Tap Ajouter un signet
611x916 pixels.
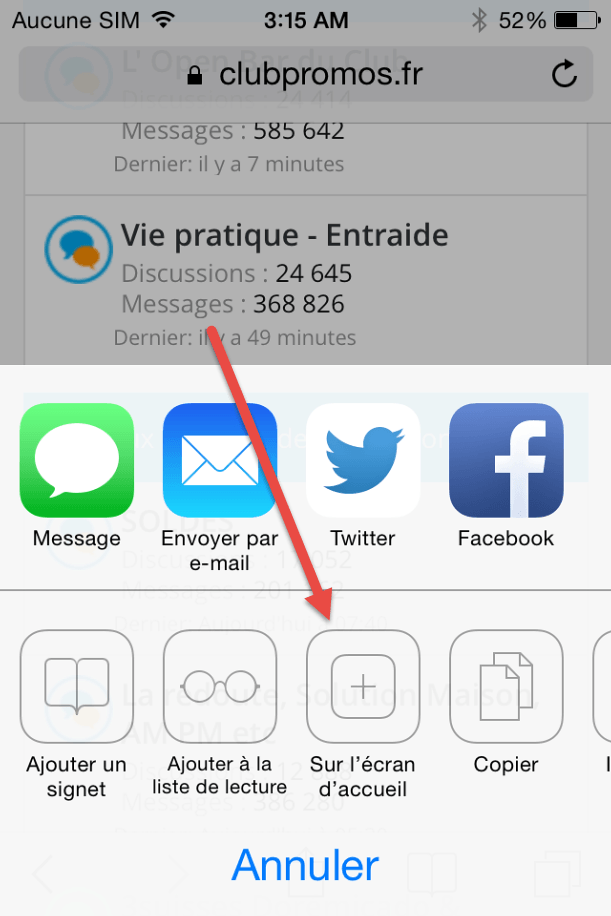pos(77,686)
